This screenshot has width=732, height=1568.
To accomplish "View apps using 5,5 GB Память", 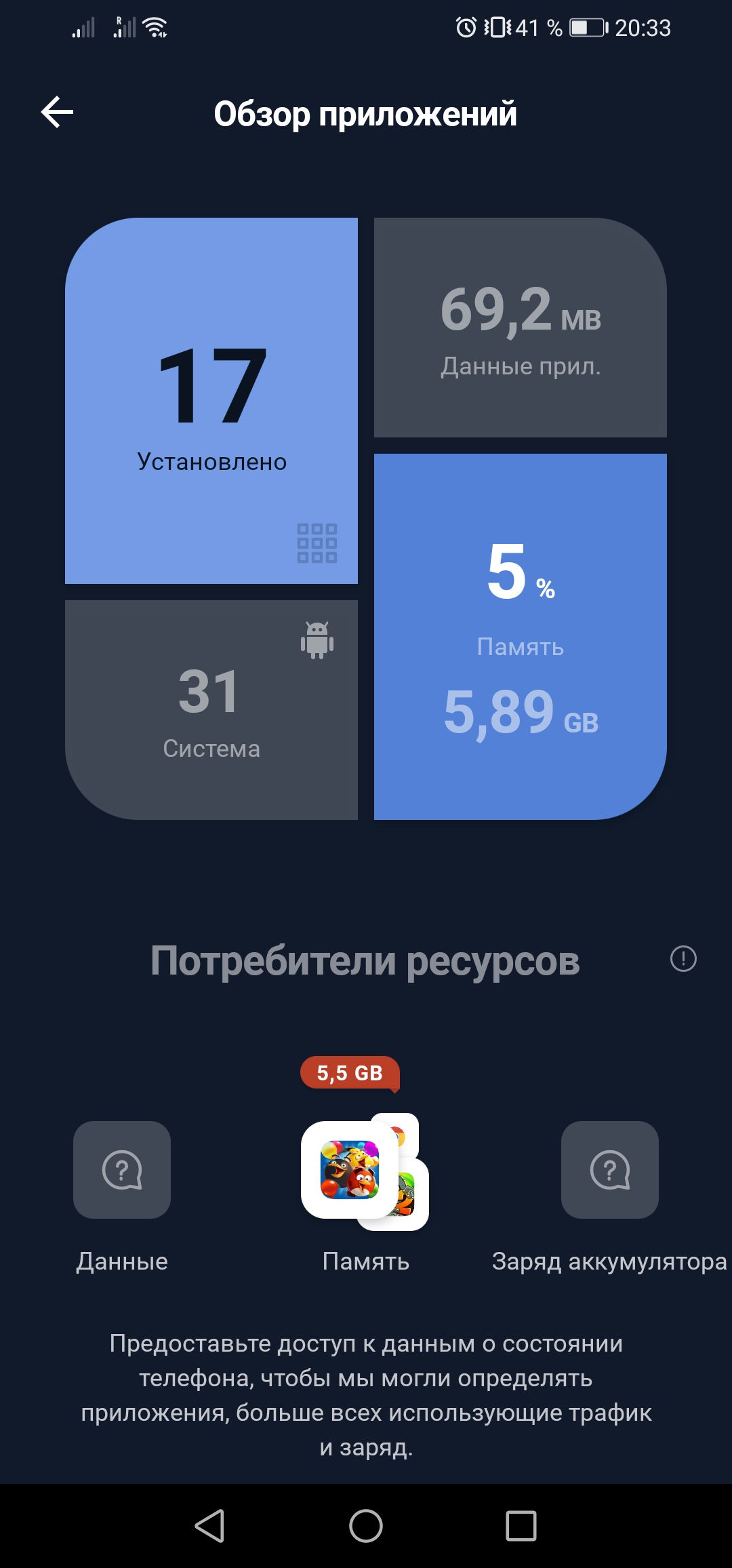I will [365, 1171].
